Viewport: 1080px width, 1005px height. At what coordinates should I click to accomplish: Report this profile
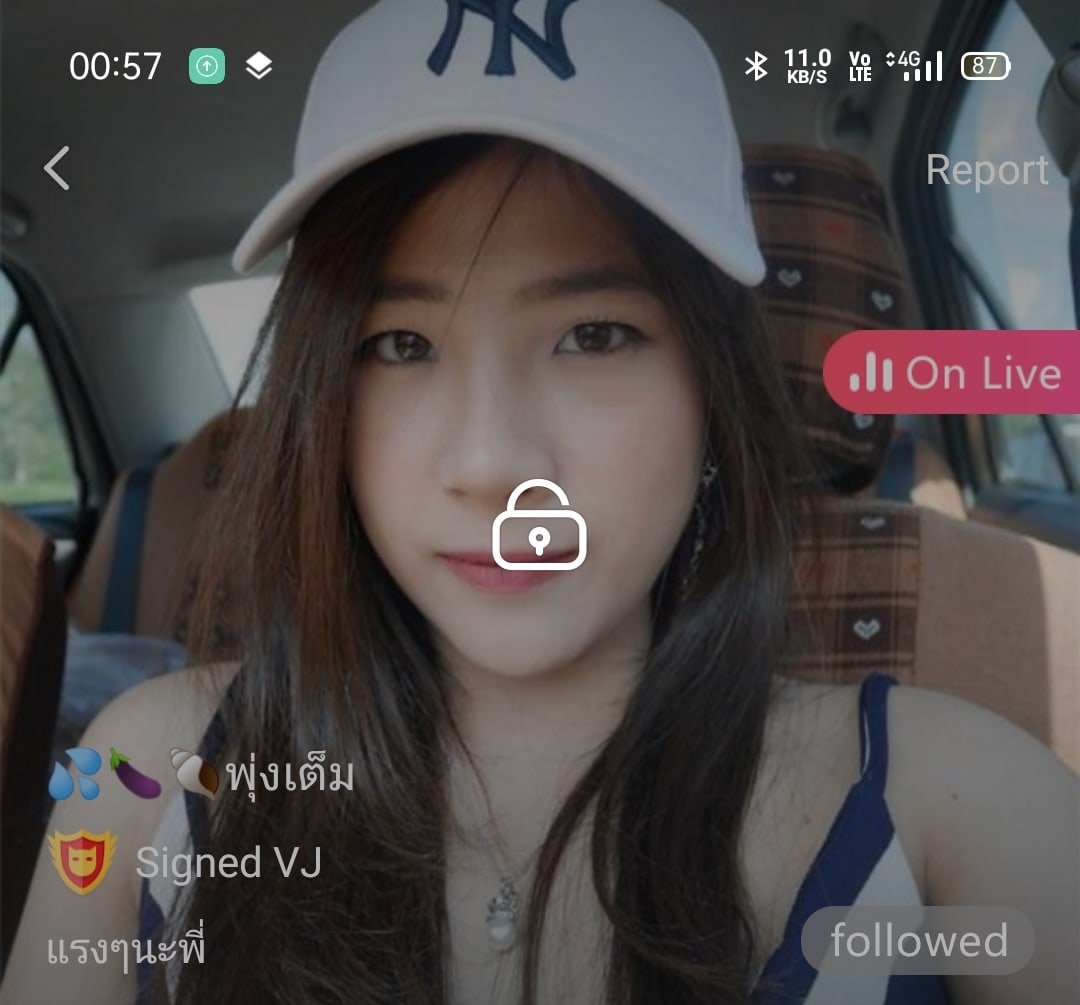pyautogui.click(x=986, y=170)
